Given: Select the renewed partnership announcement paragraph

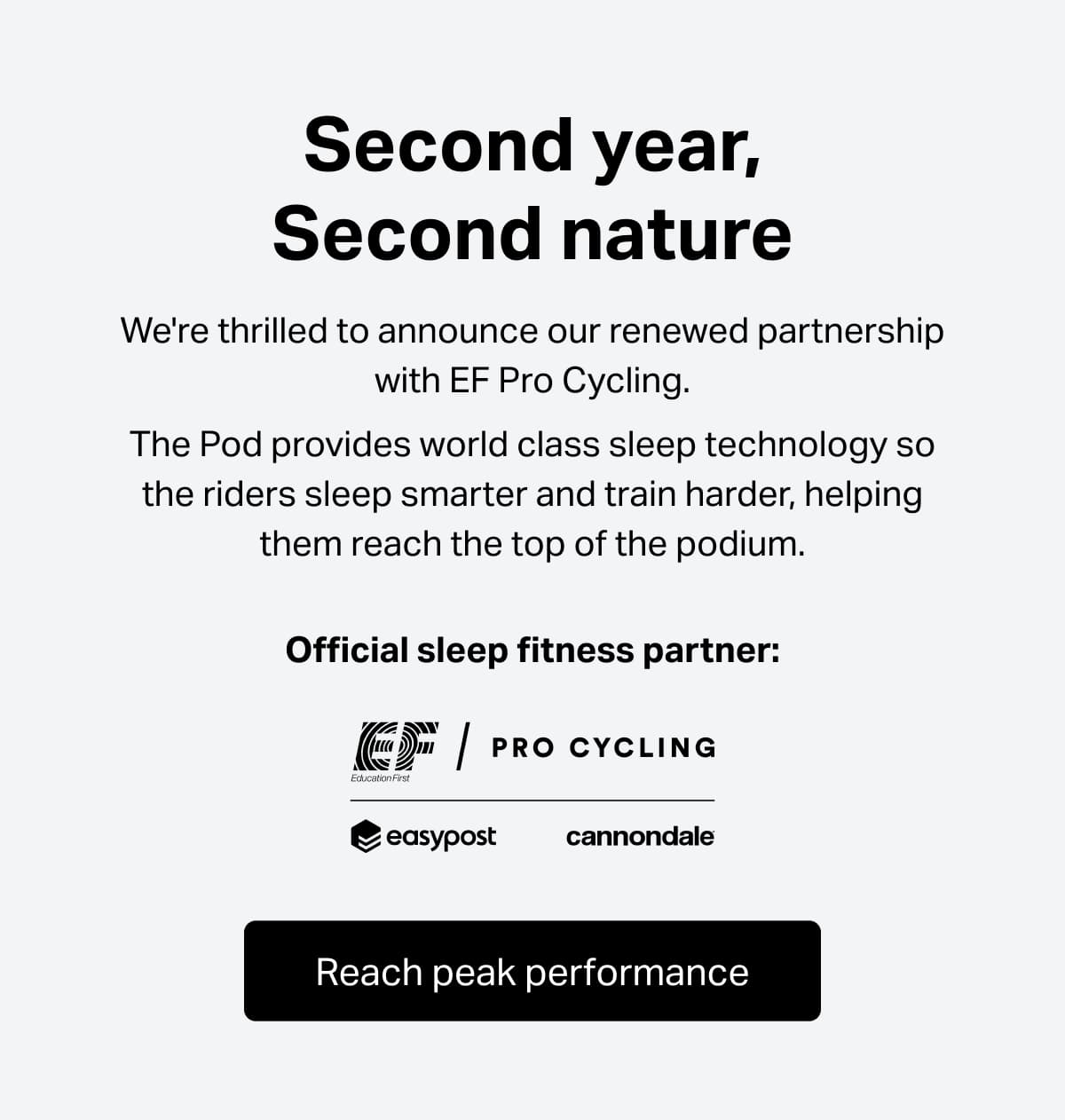Looking at the screenshot, I should pos(532,355).
